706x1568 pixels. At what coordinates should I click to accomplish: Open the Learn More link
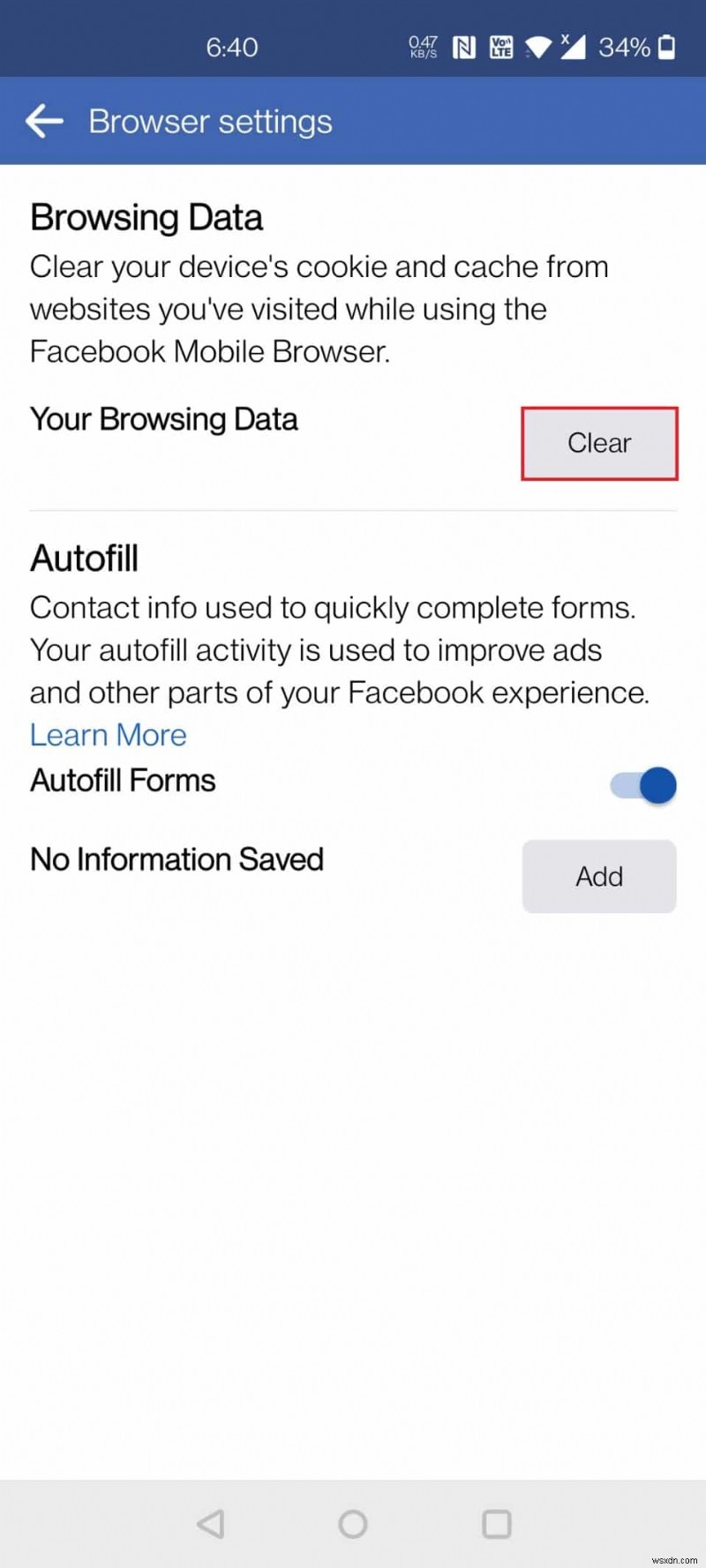point(108,734)
